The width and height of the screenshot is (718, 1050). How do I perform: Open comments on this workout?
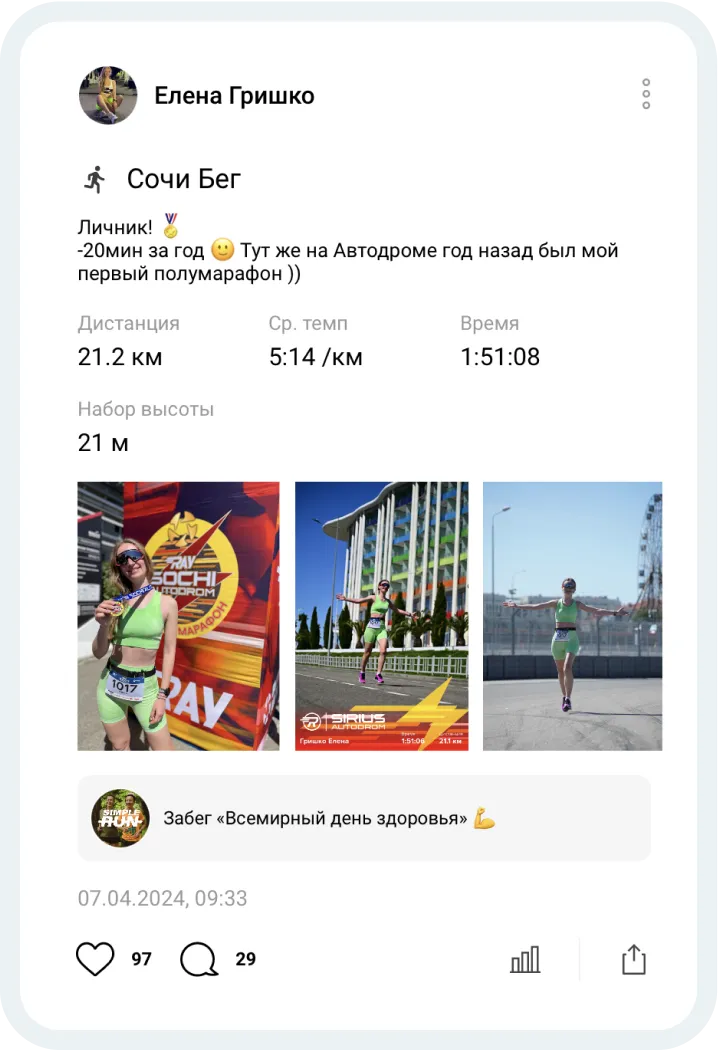click(199, 959)
